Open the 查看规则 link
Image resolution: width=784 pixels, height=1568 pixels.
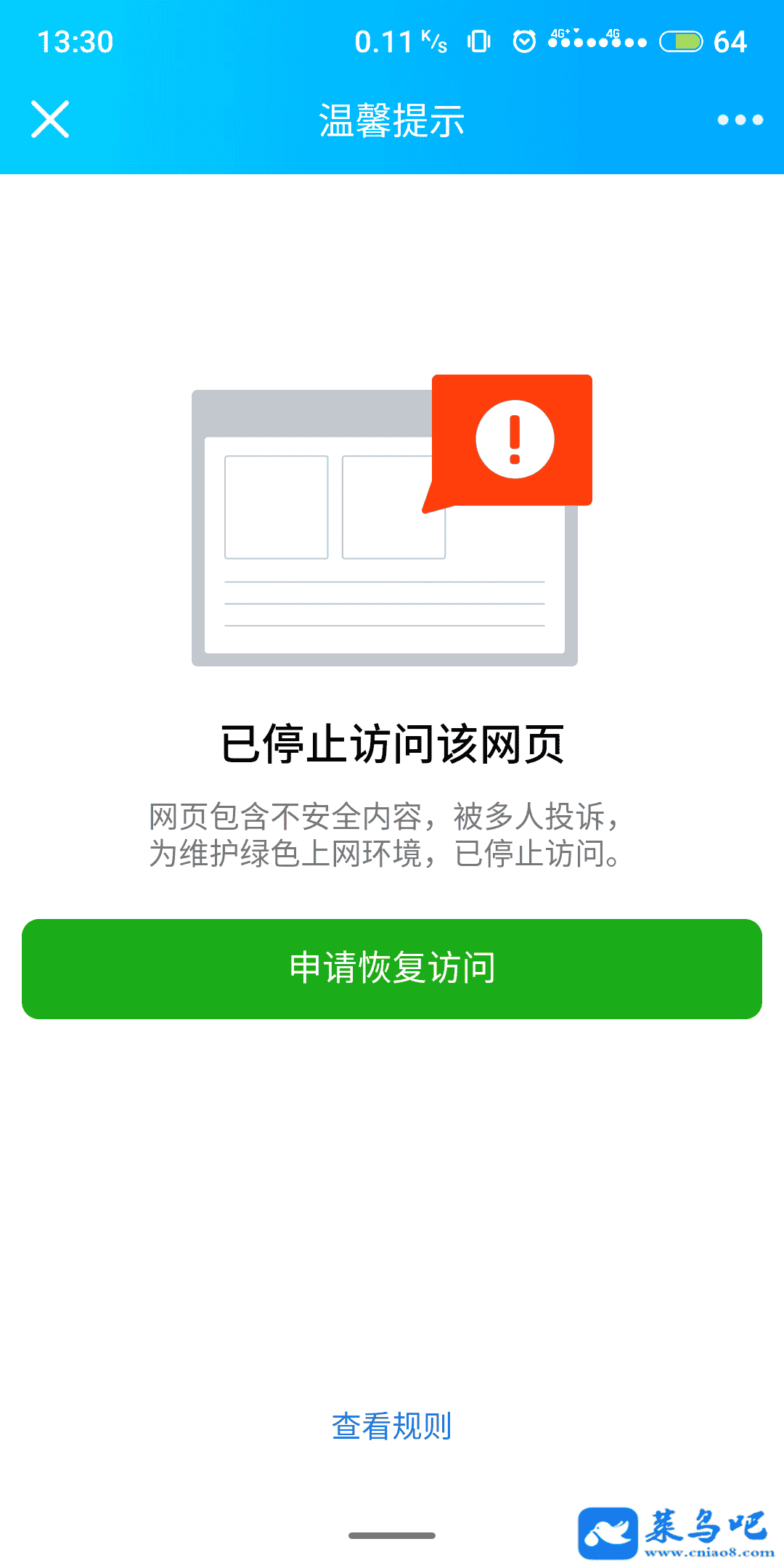coord(392,1426)
